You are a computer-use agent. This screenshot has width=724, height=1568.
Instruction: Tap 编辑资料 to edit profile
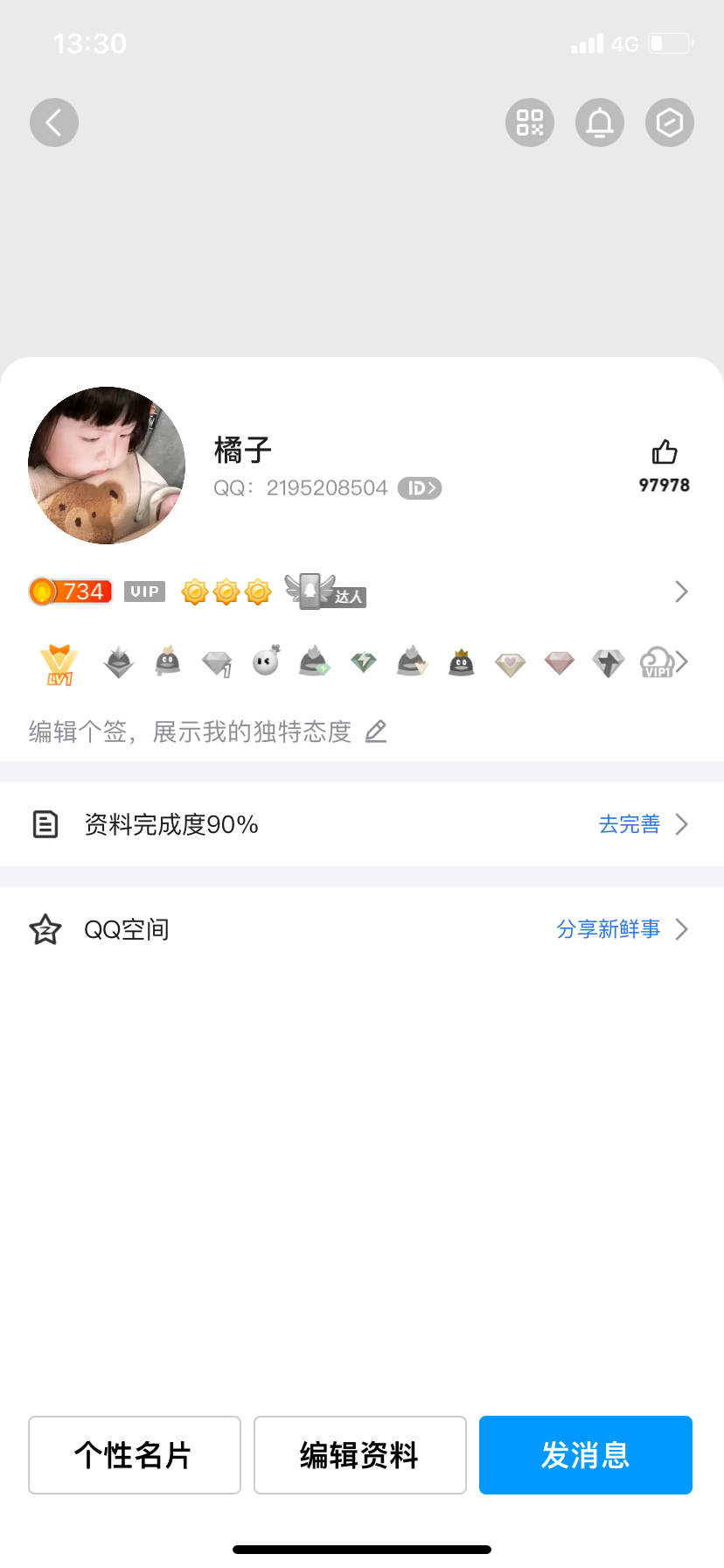(x=360, y=1455)
